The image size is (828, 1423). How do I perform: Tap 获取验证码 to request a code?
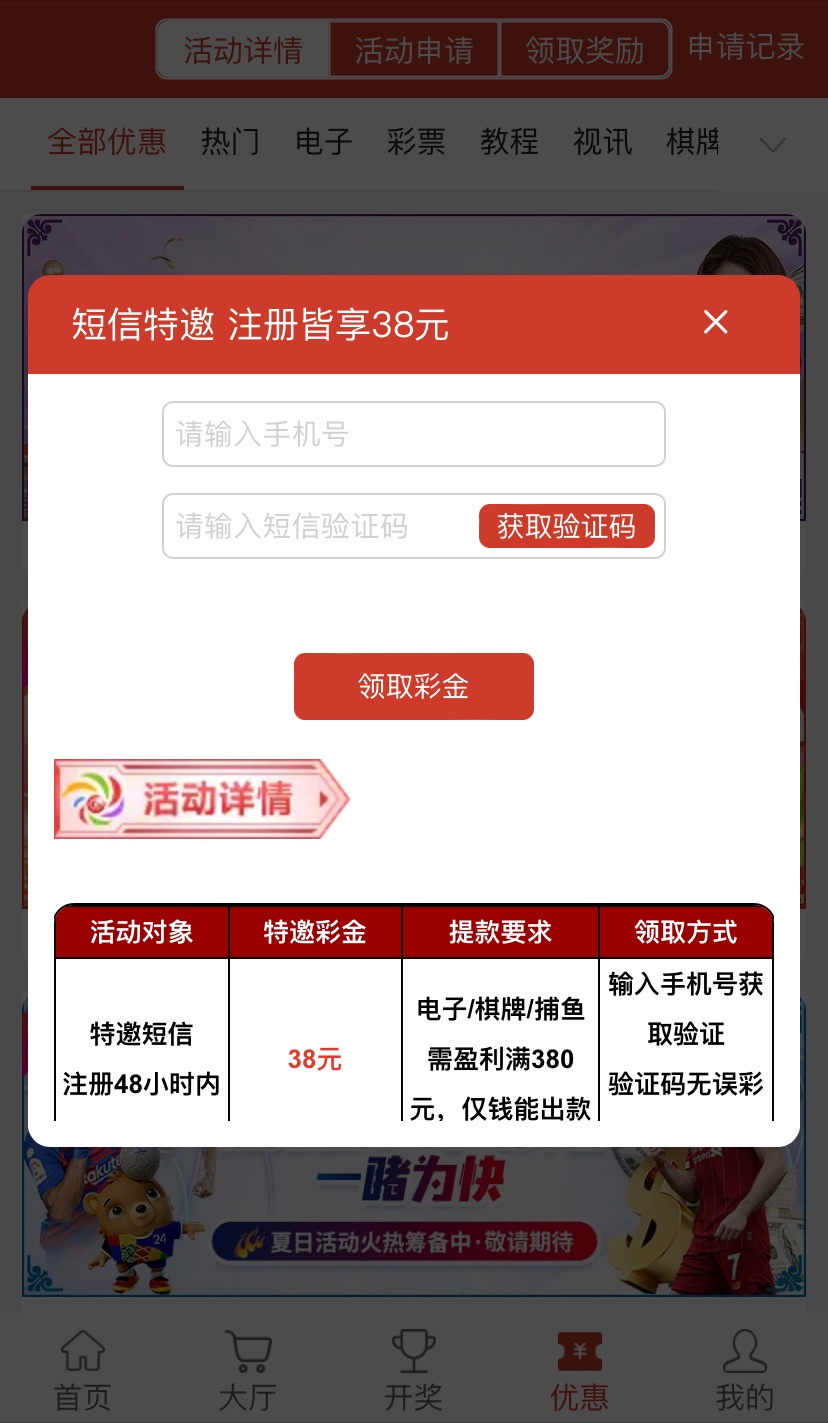point(566,526)
